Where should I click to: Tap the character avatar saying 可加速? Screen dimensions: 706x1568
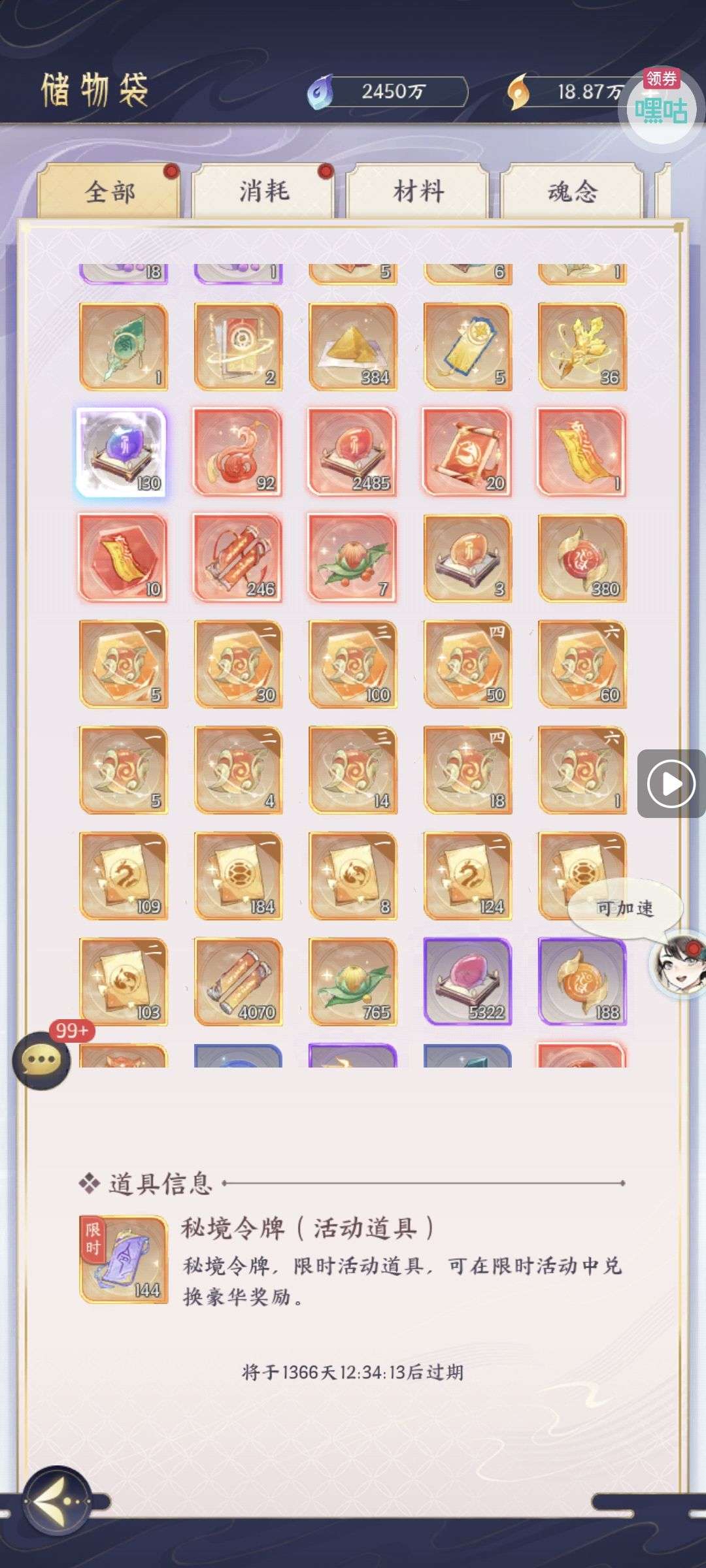(x=676, y=963)
